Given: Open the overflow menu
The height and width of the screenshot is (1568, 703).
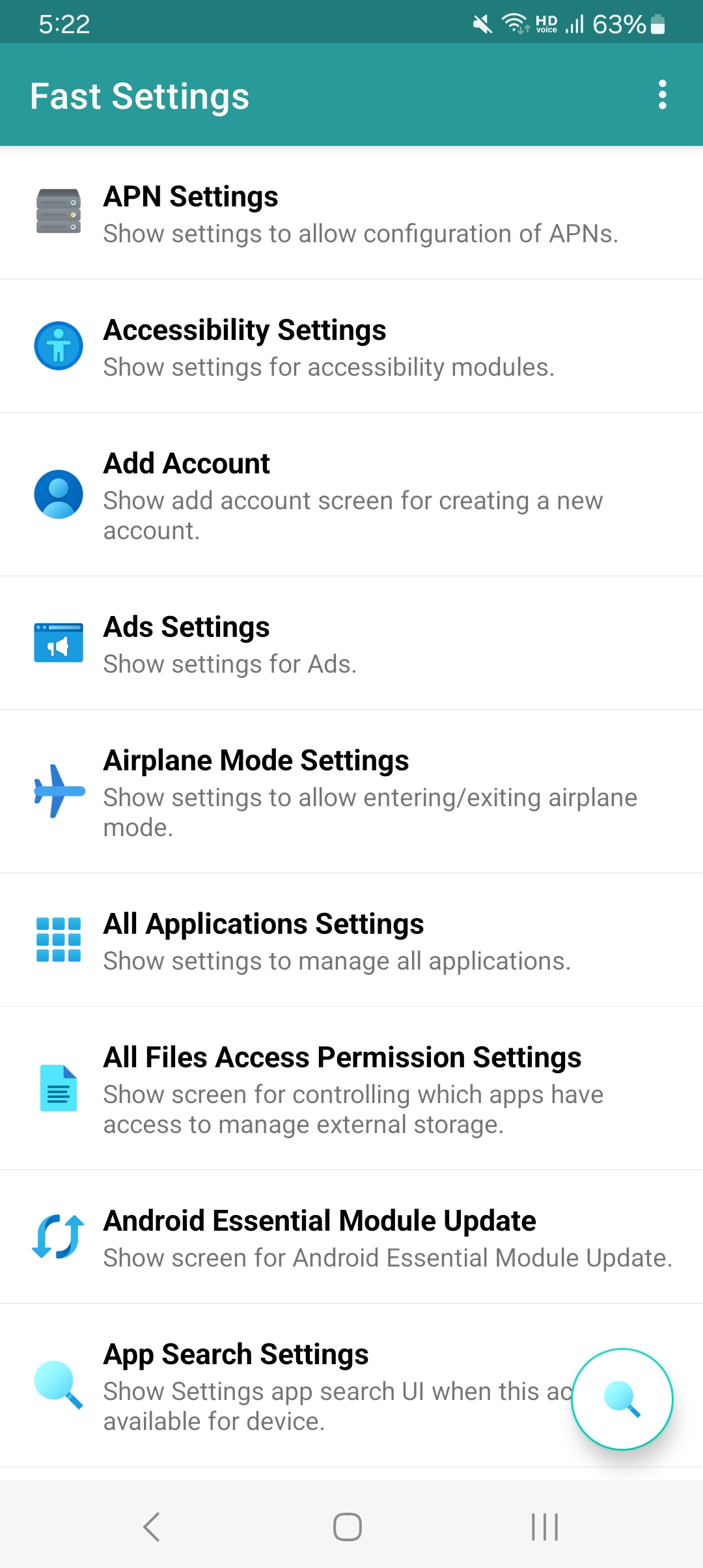Looking at the screenshot, I should (x=662, y=95).
